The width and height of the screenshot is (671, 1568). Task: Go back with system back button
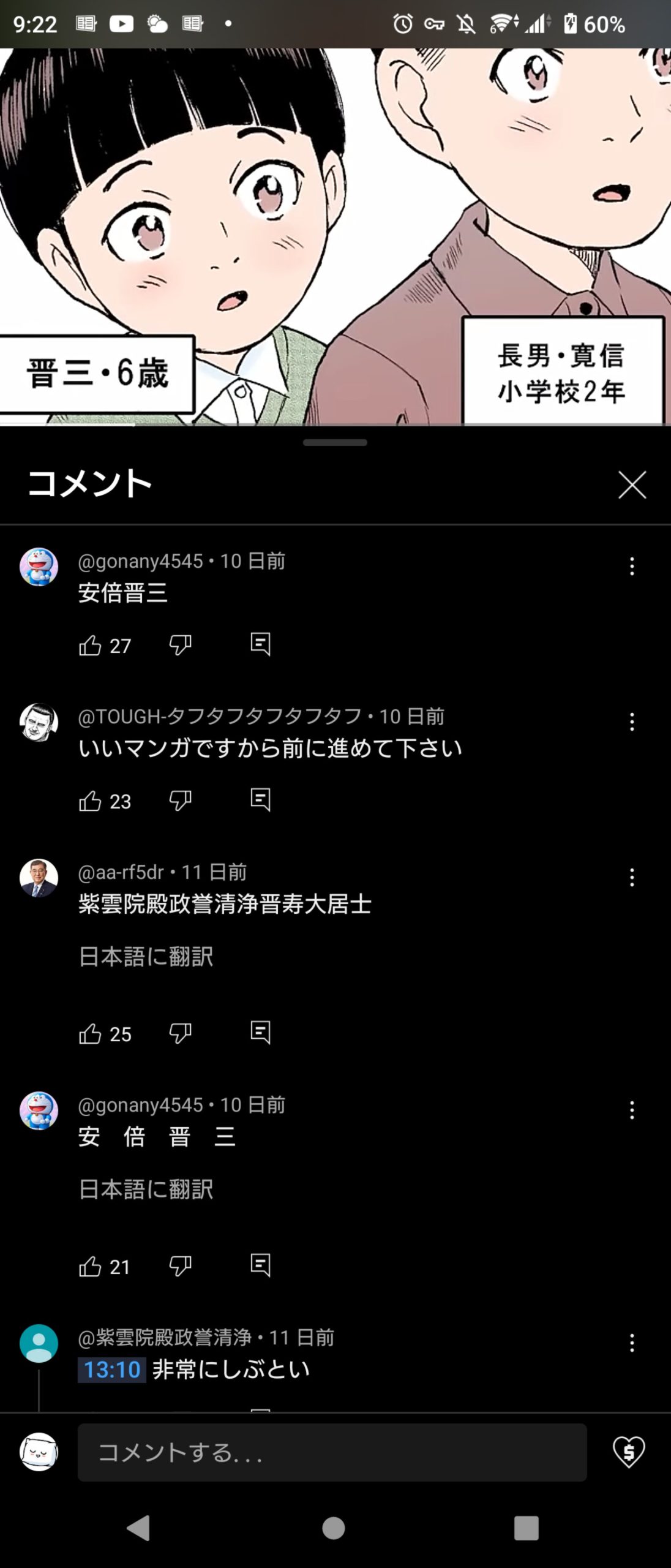coord(138,1528)
